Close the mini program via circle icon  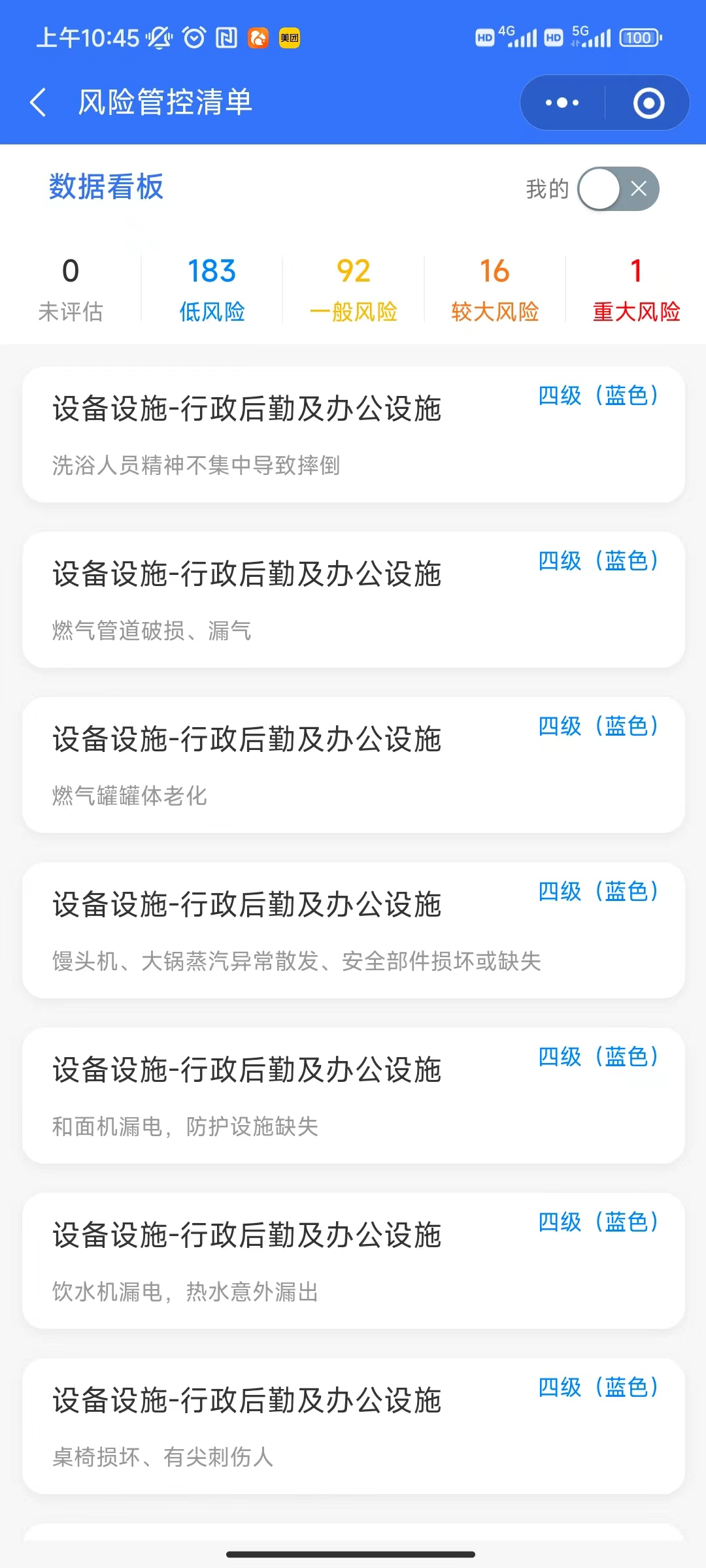648,103
